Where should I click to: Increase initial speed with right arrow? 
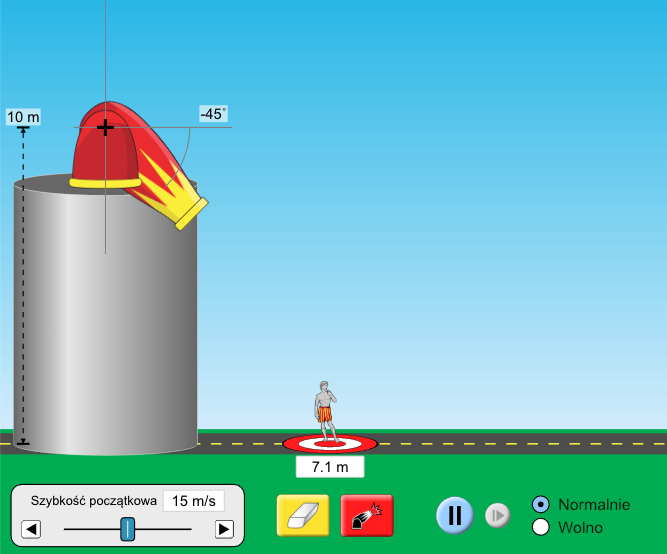[224, 529]
